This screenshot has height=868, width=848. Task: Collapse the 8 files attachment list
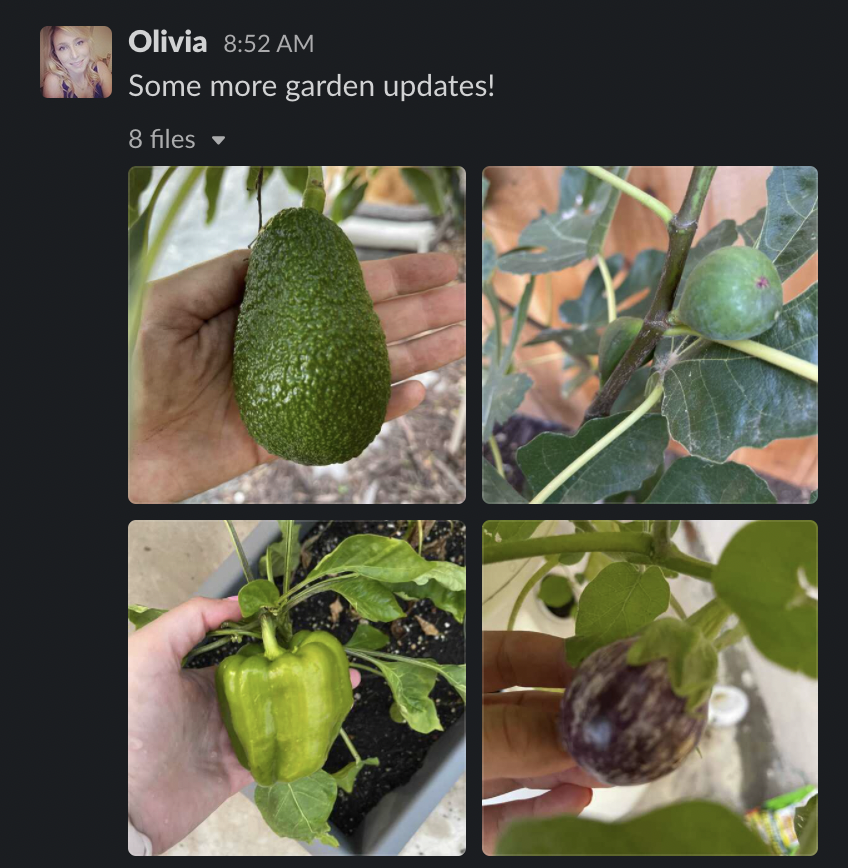coord(219,140)
